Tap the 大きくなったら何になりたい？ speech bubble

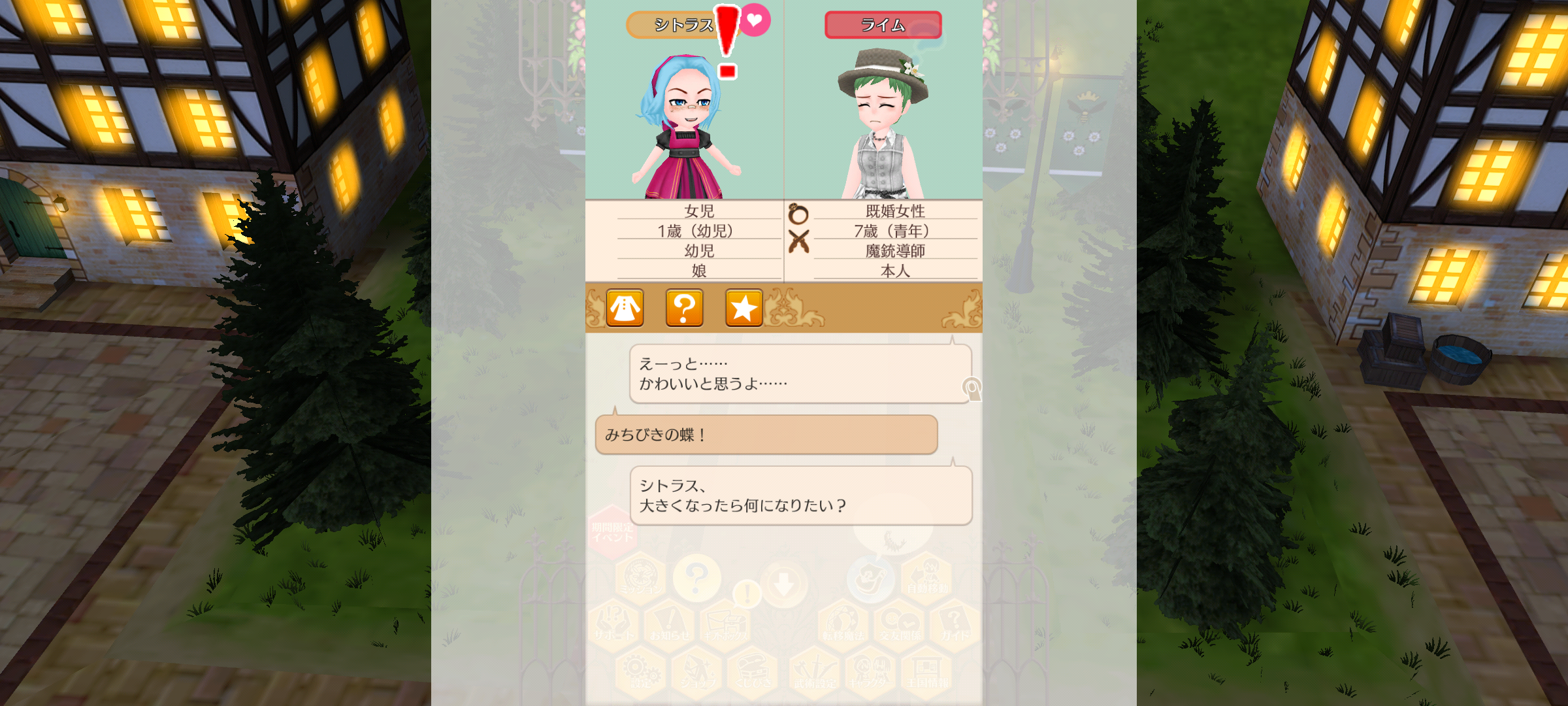(800, 496)
